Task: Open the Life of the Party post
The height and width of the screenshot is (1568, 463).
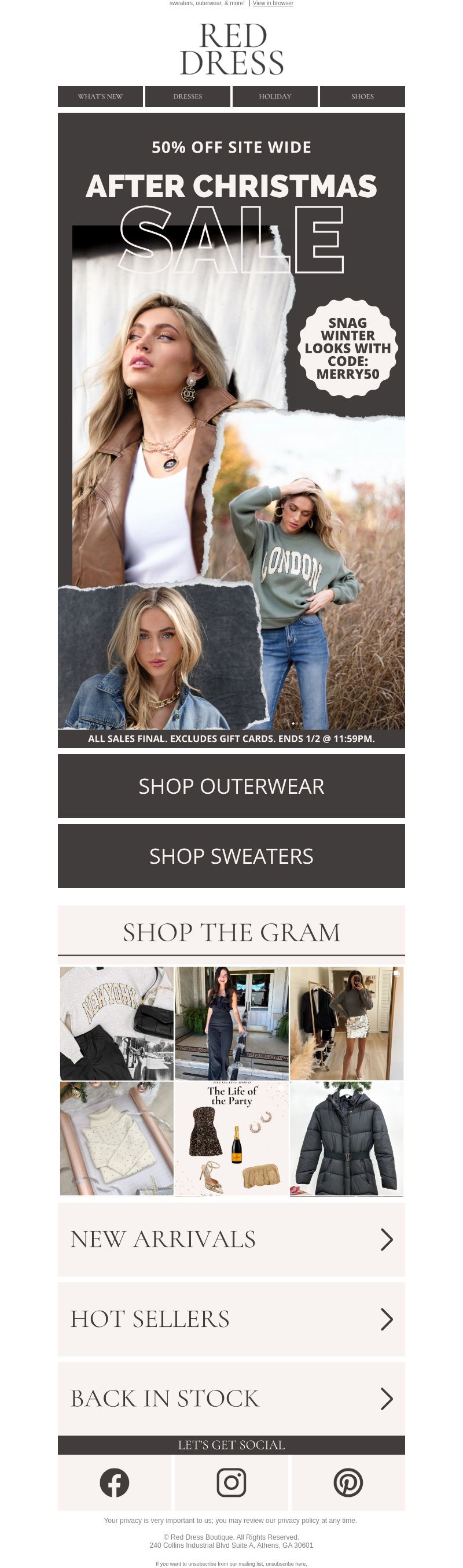Action: (231, 1138)
